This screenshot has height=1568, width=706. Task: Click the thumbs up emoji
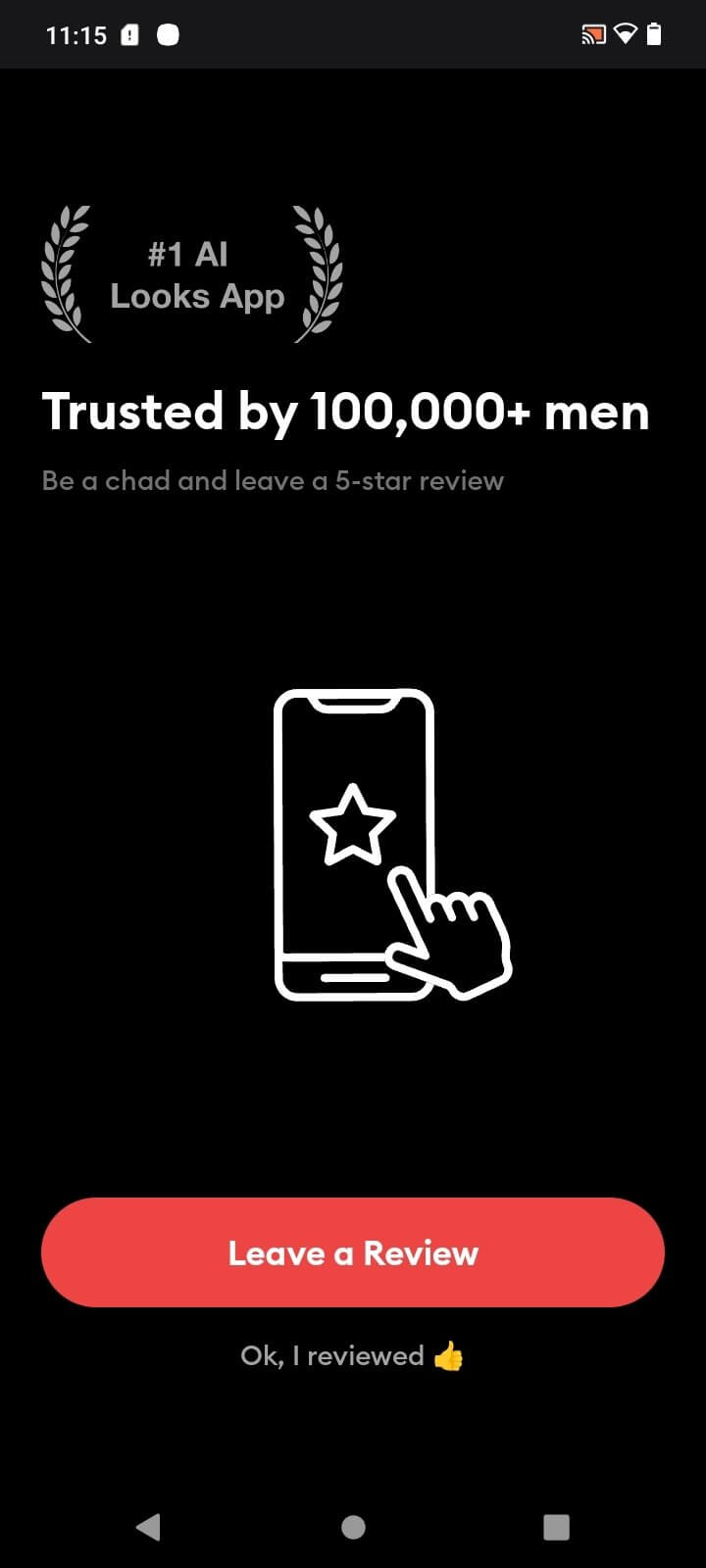point(446,1354)
